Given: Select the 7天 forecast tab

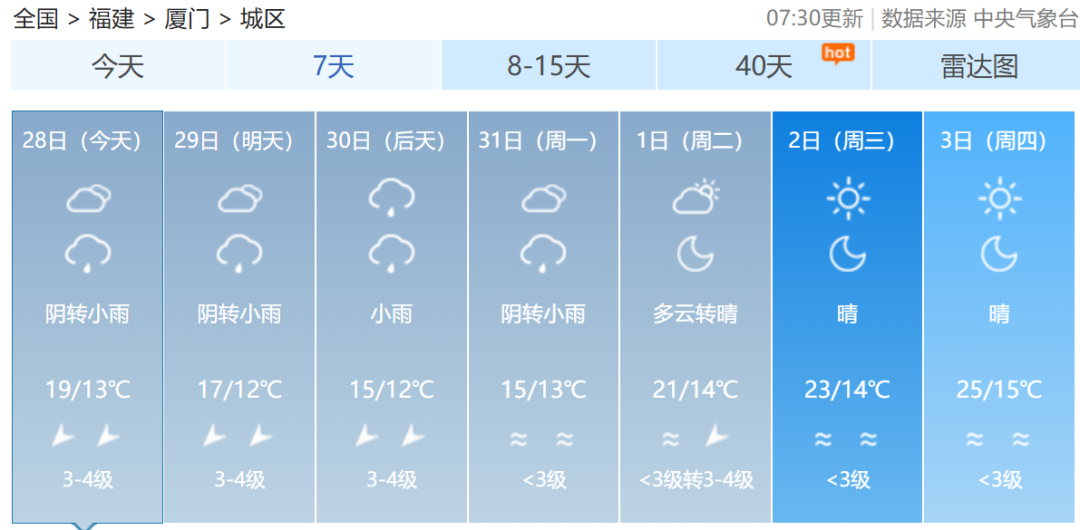Looking at the screenshot, I should [333, 66].
